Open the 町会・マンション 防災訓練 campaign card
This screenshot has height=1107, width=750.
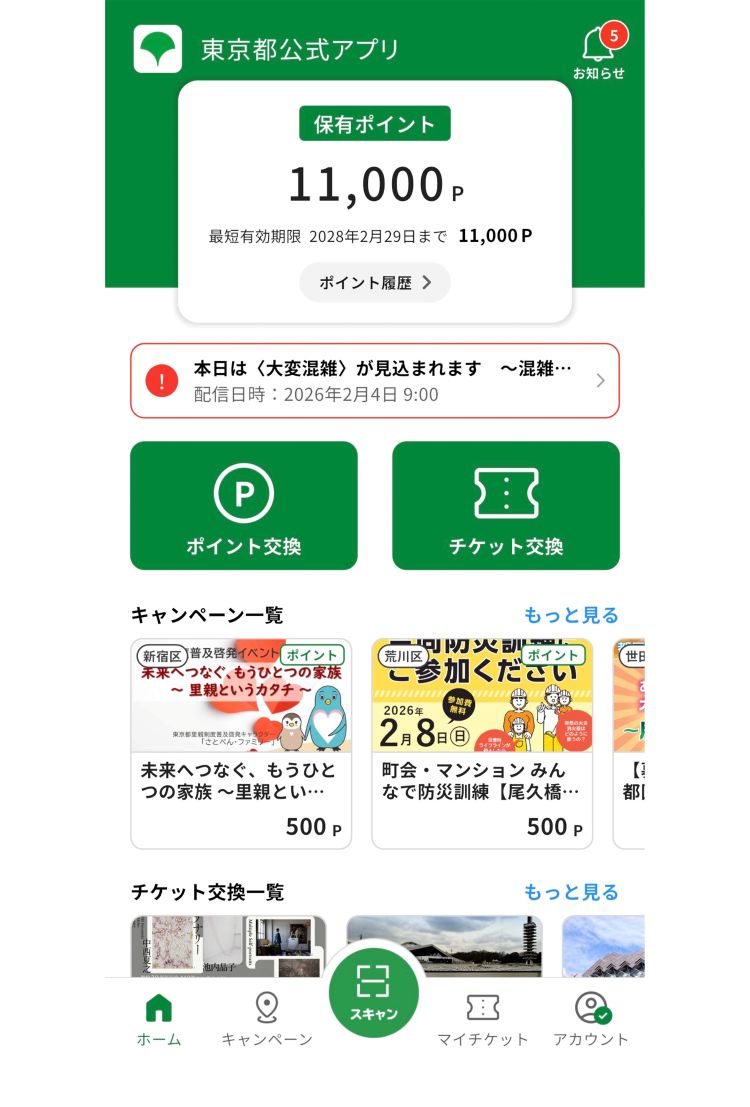[481, 744]
